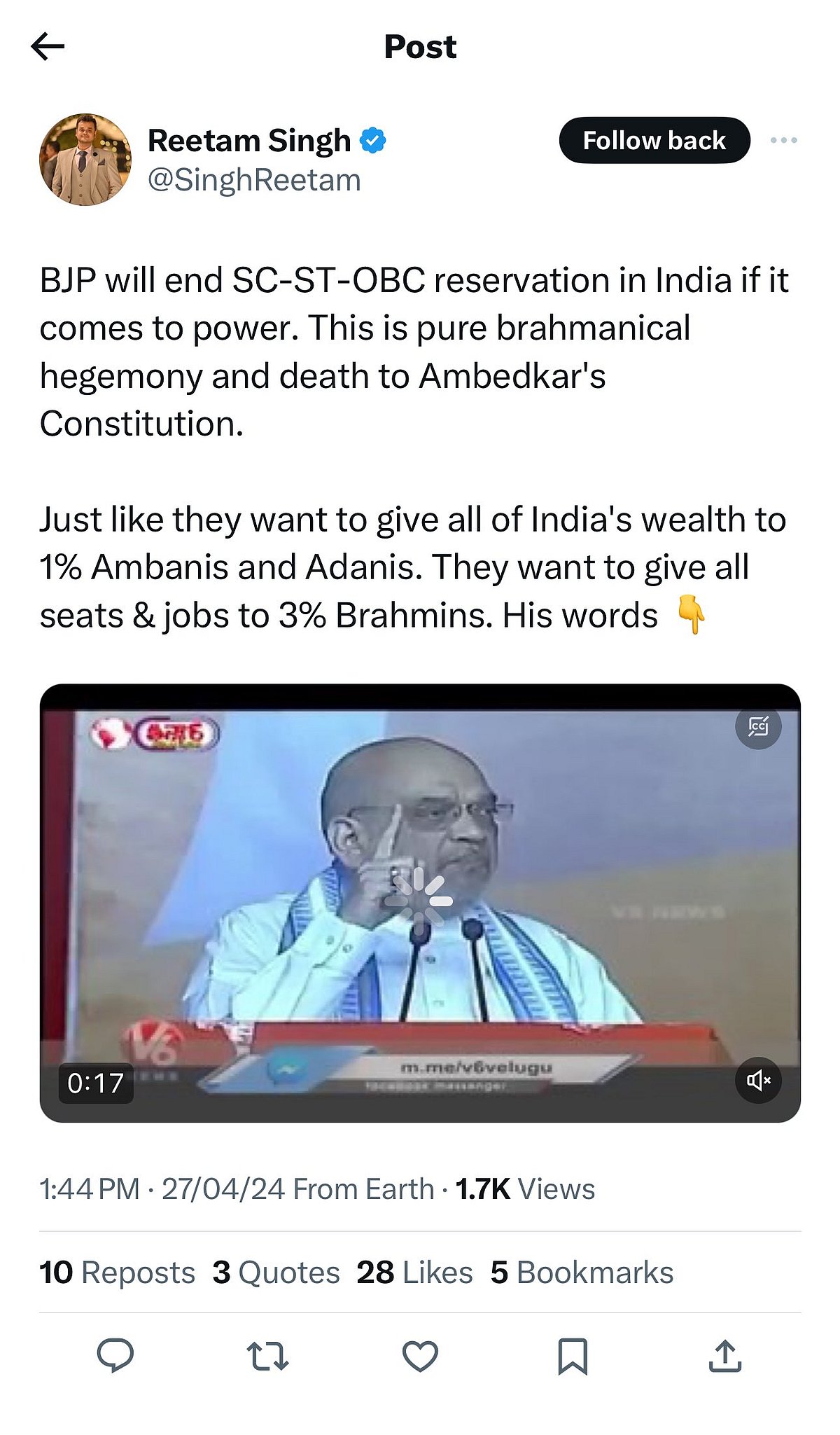This screenshot has width=840, height=1435.
Task: Toggle captions on the video
Action: [x=758, y=726]
